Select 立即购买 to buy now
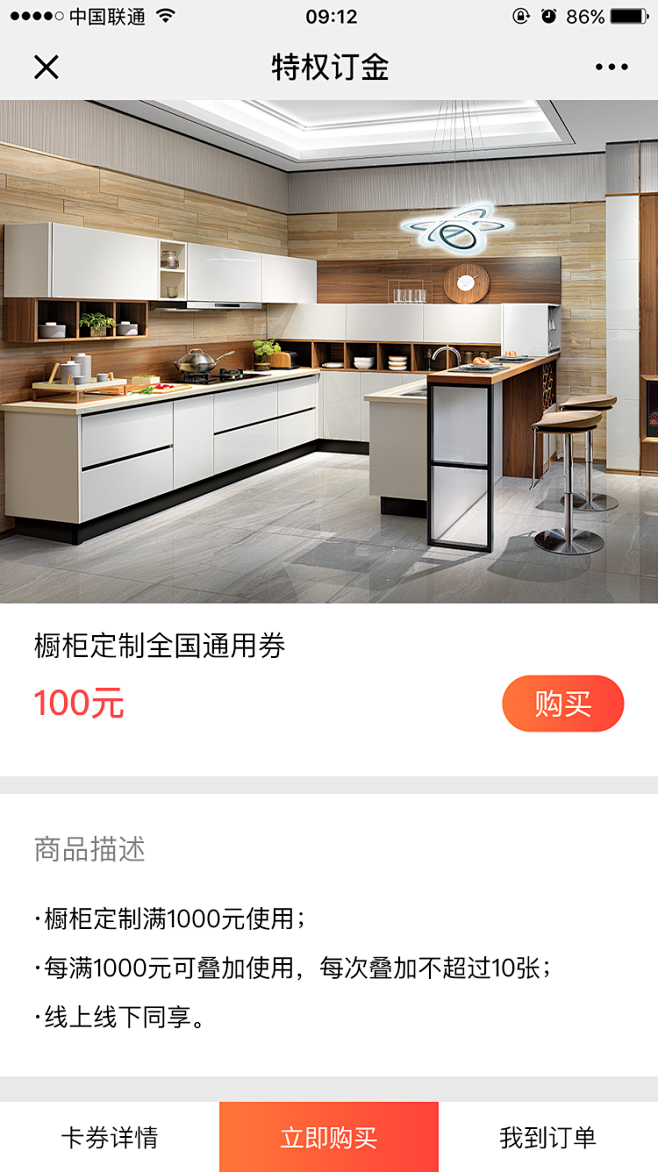658x1172 pixels. tap(329, 1137)
